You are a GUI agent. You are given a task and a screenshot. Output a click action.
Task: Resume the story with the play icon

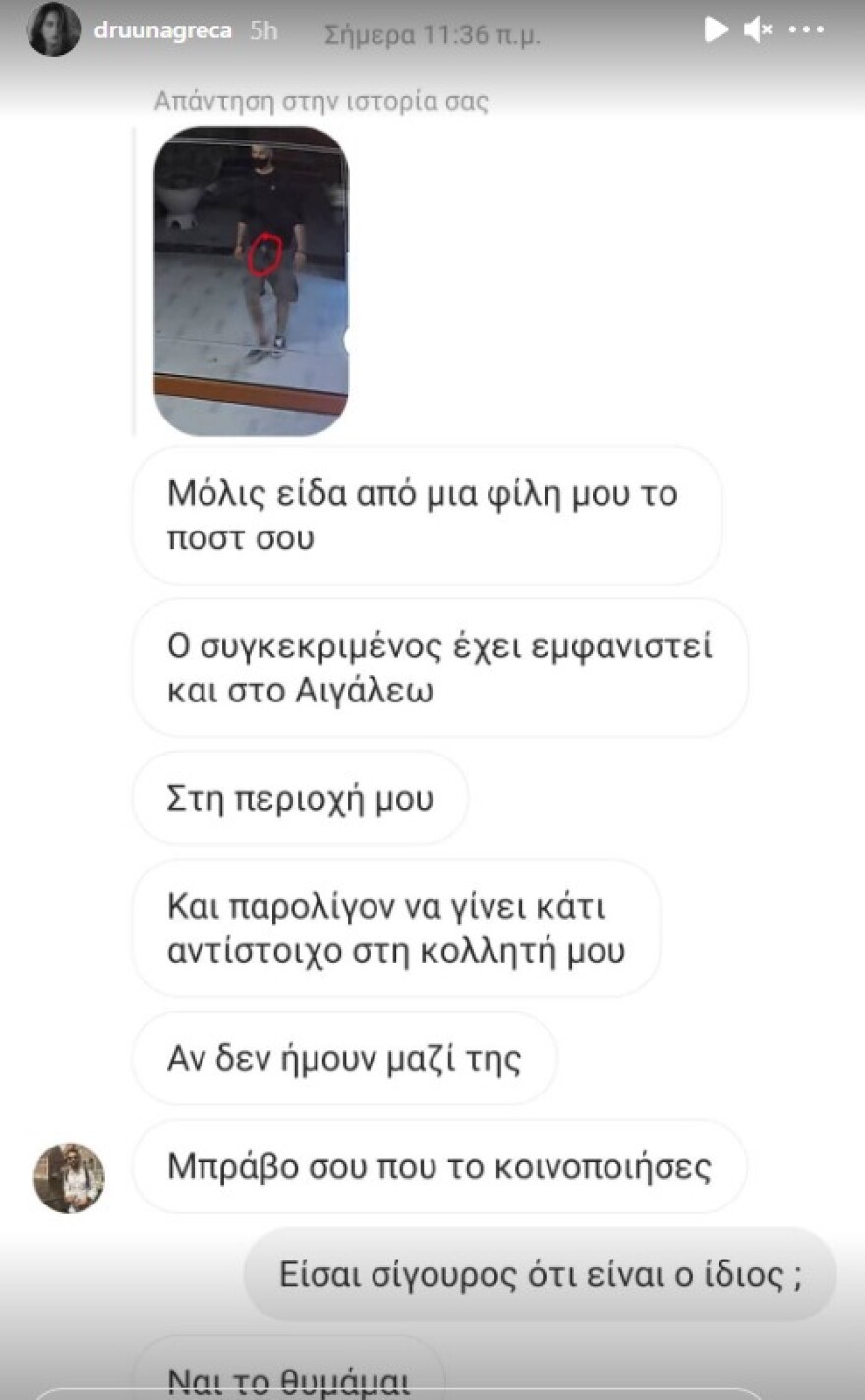coord(717,30)
